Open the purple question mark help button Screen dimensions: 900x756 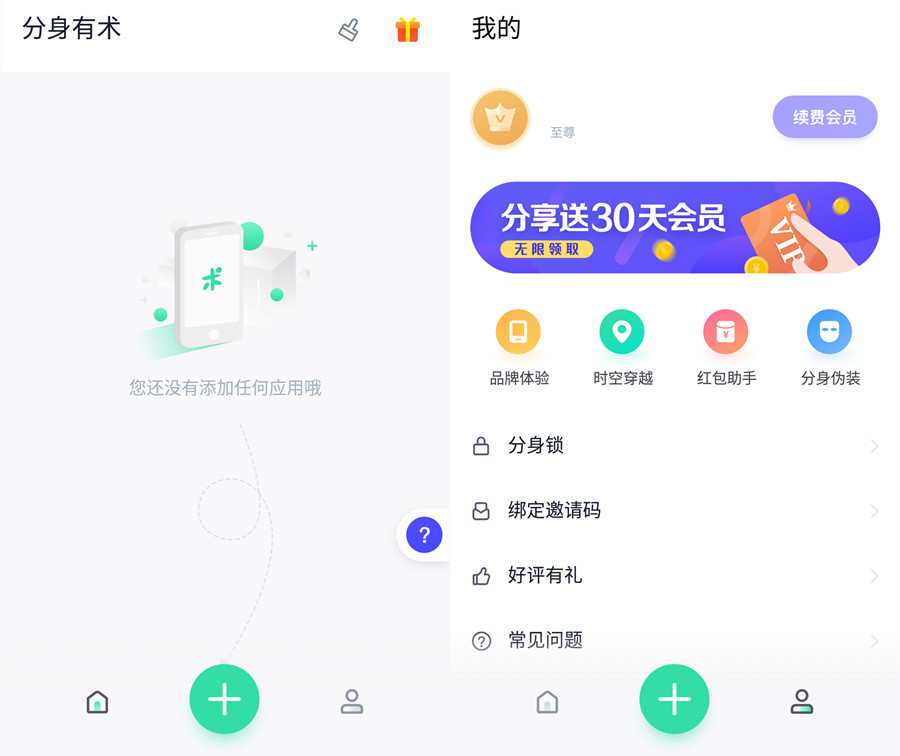pos(424,535)
